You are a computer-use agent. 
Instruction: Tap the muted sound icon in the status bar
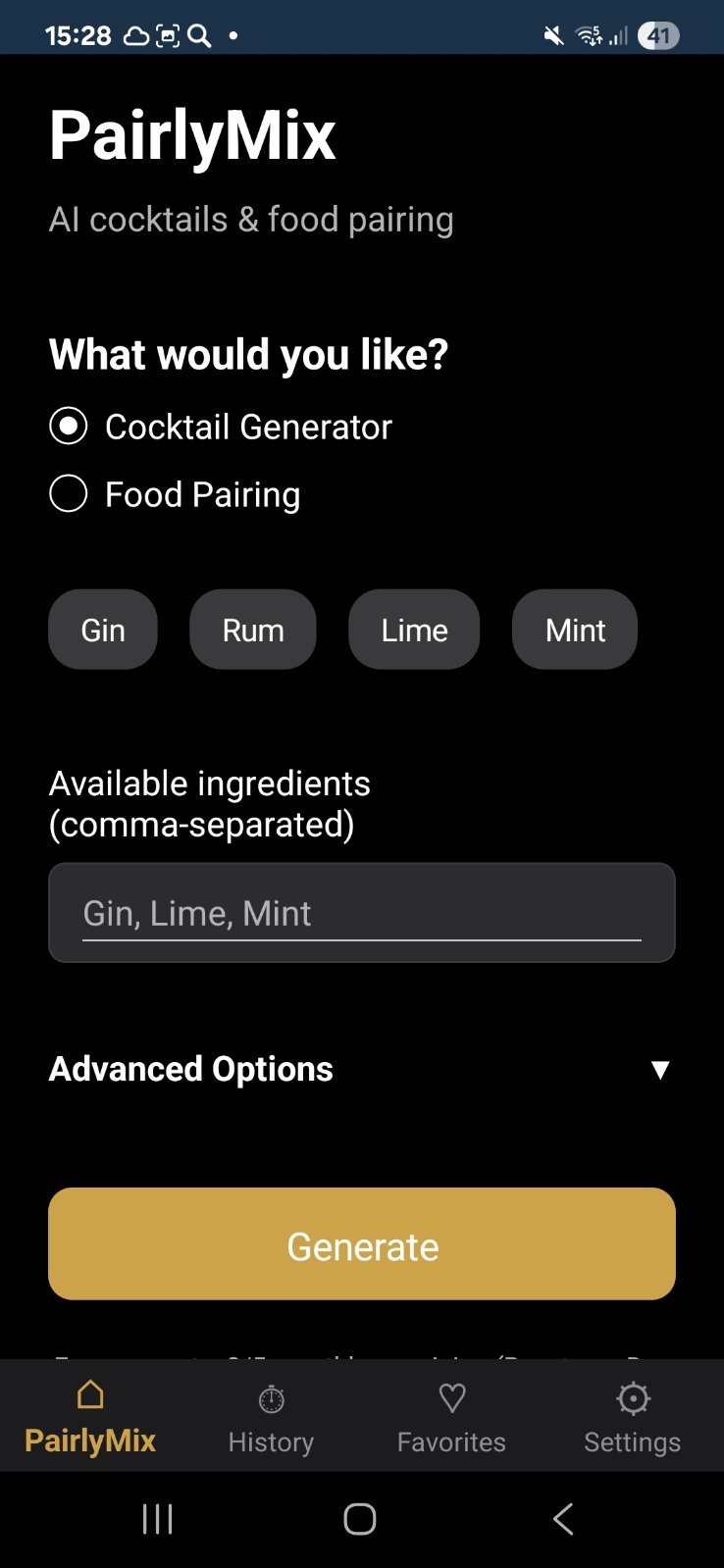551,35
